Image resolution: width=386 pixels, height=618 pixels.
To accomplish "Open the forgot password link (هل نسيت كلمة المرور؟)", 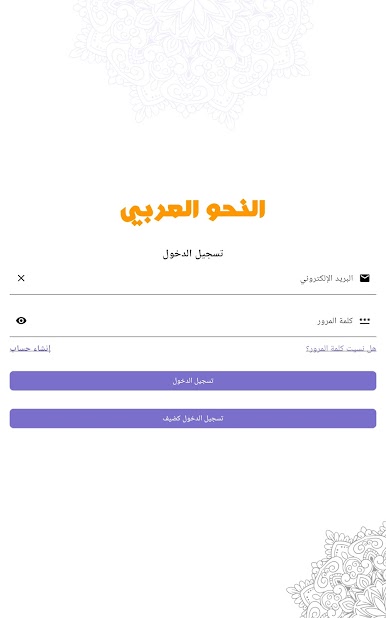I will coord(341,348).
